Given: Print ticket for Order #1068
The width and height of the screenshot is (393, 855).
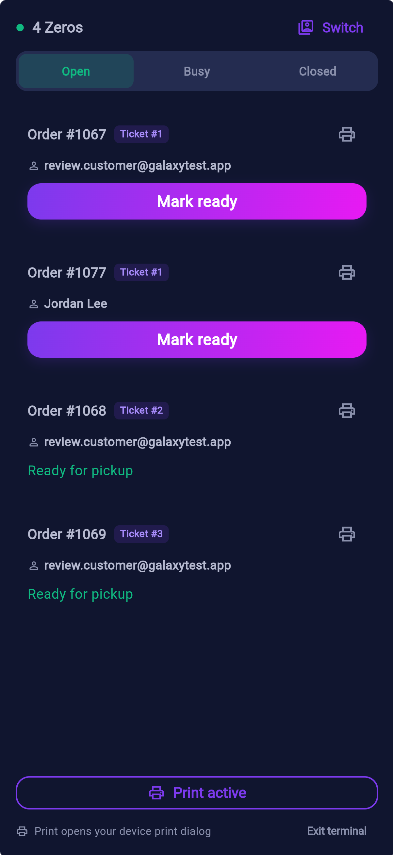Looking at the screenshot, I should pos(347,410).
